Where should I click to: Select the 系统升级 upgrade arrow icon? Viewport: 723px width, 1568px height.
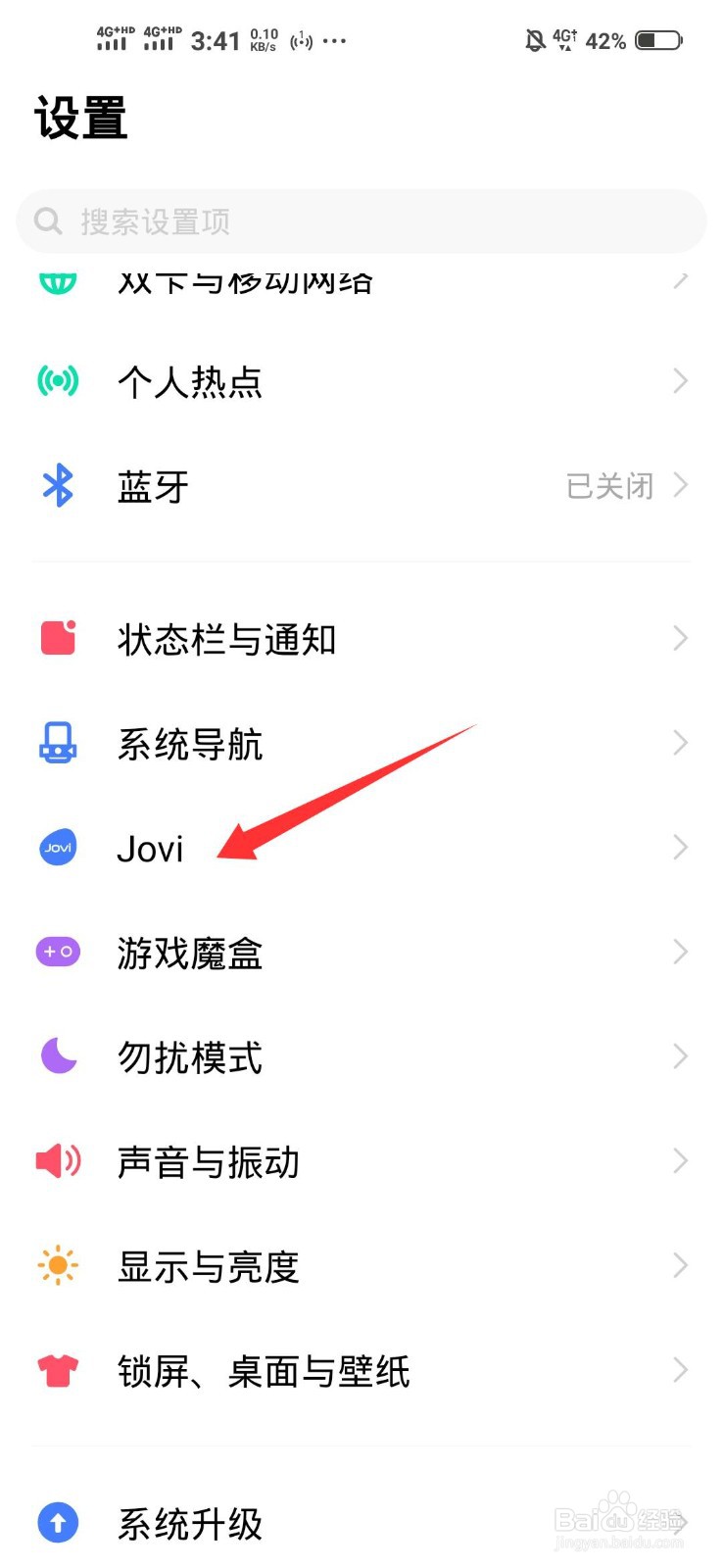57,1523
